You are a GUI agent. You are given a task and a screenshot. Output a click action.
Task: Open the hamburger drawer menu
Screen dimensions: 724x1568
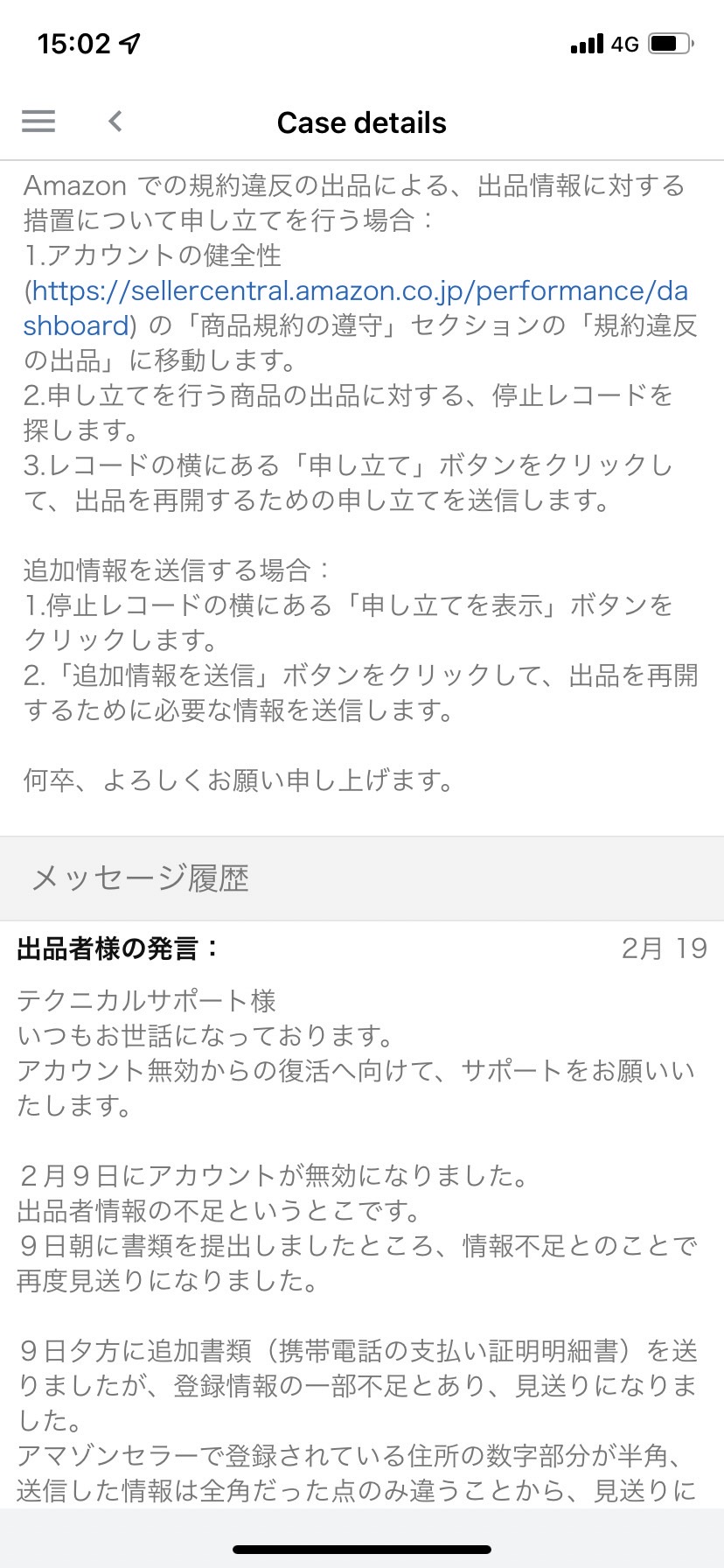point(38,122)
